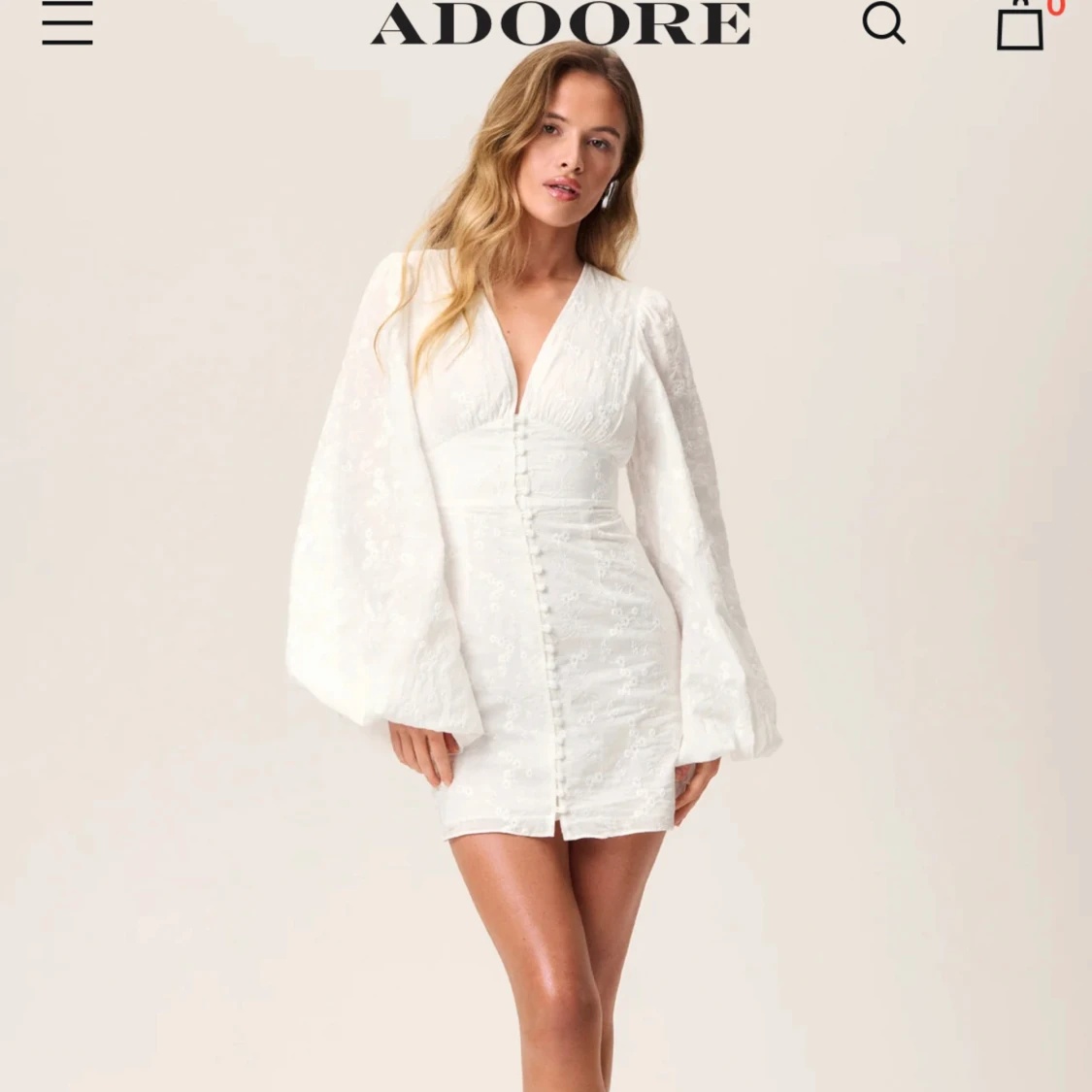Open the shopping bag

(x=1020, y=25)
